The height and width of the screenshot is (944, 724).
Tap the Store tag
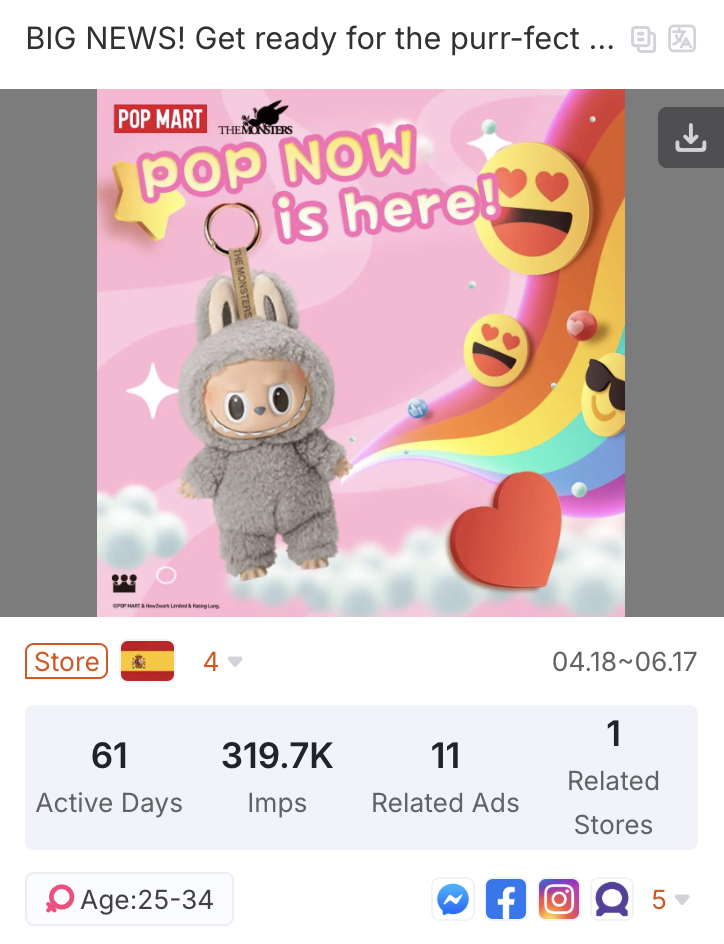pyautogui.click(x=67, y=662)
